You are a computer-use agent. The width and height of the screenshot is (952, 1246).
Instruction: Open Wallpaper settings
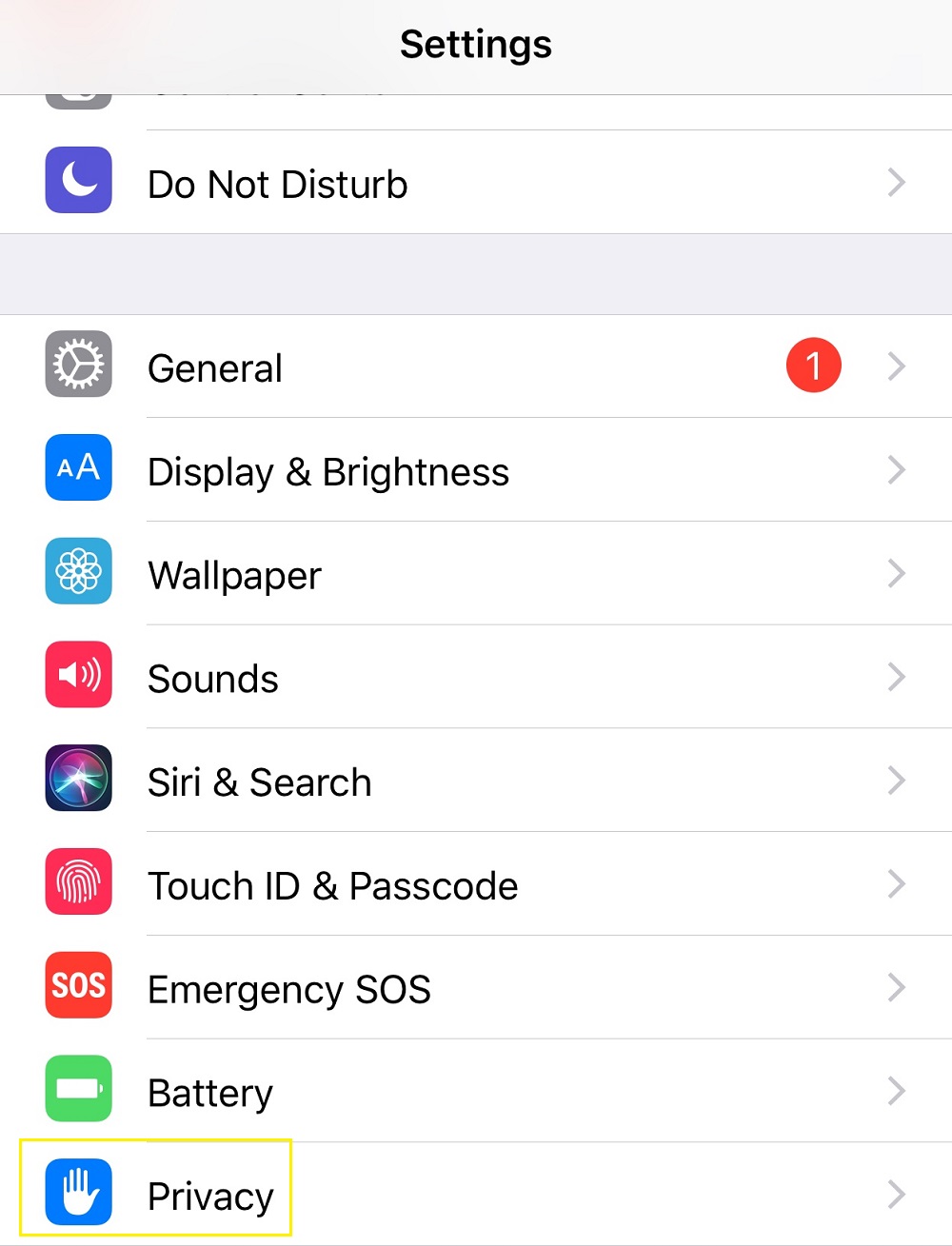235,575
